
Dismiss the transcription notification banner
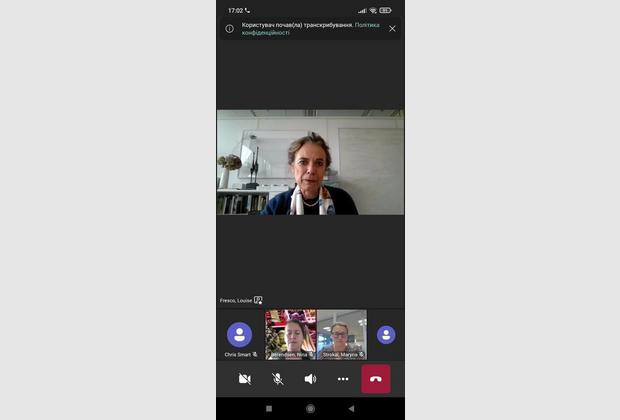point(392,28)
